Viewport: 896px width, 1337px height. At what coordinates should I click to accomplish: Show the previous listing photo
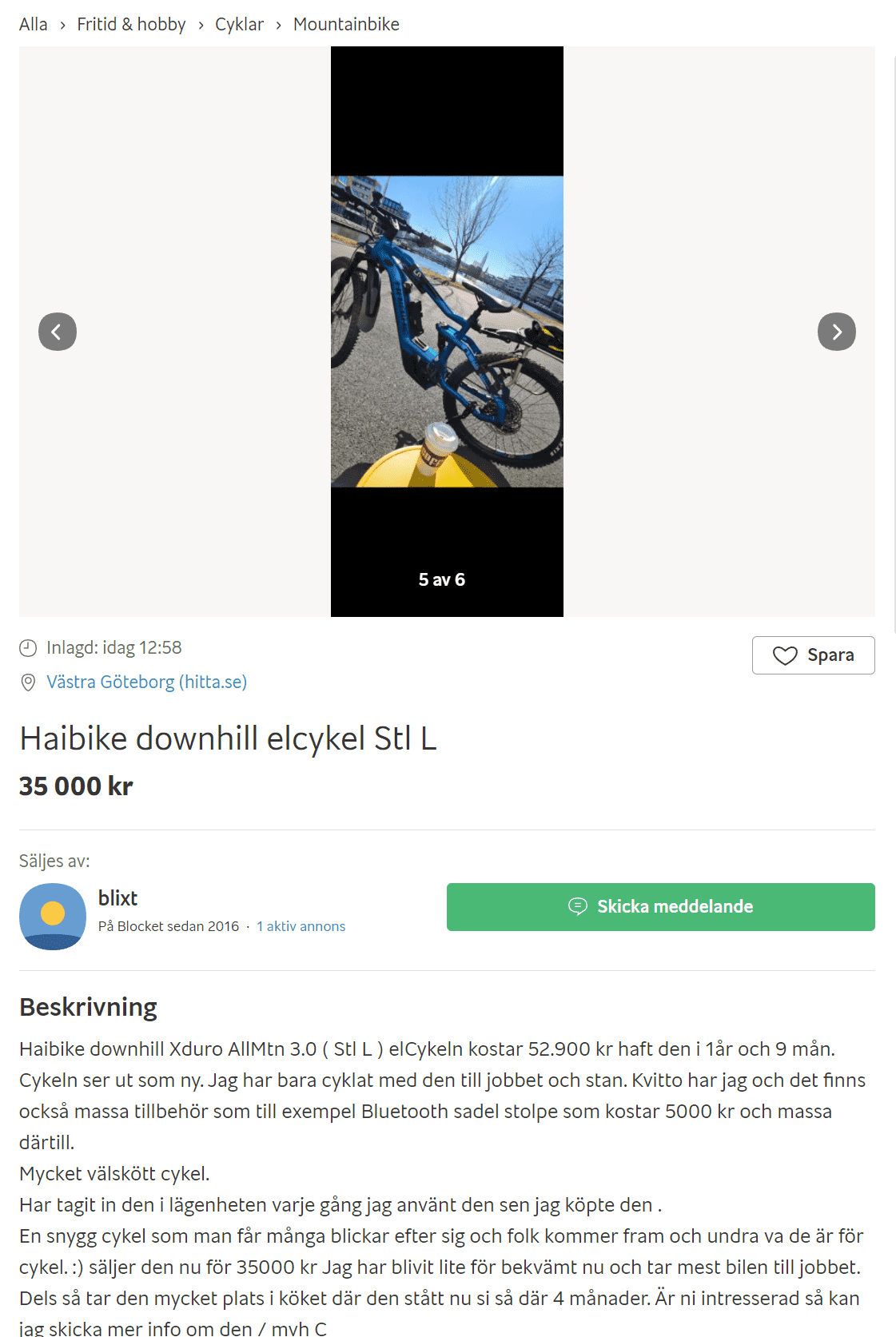point(58,332)
